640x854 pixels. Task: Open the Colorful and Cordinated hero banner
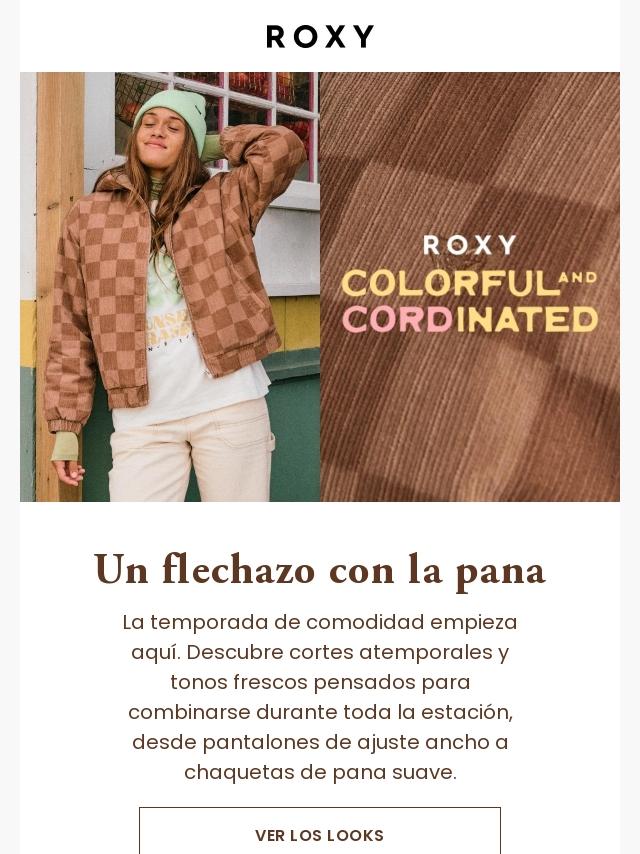[x=320, y=287]
